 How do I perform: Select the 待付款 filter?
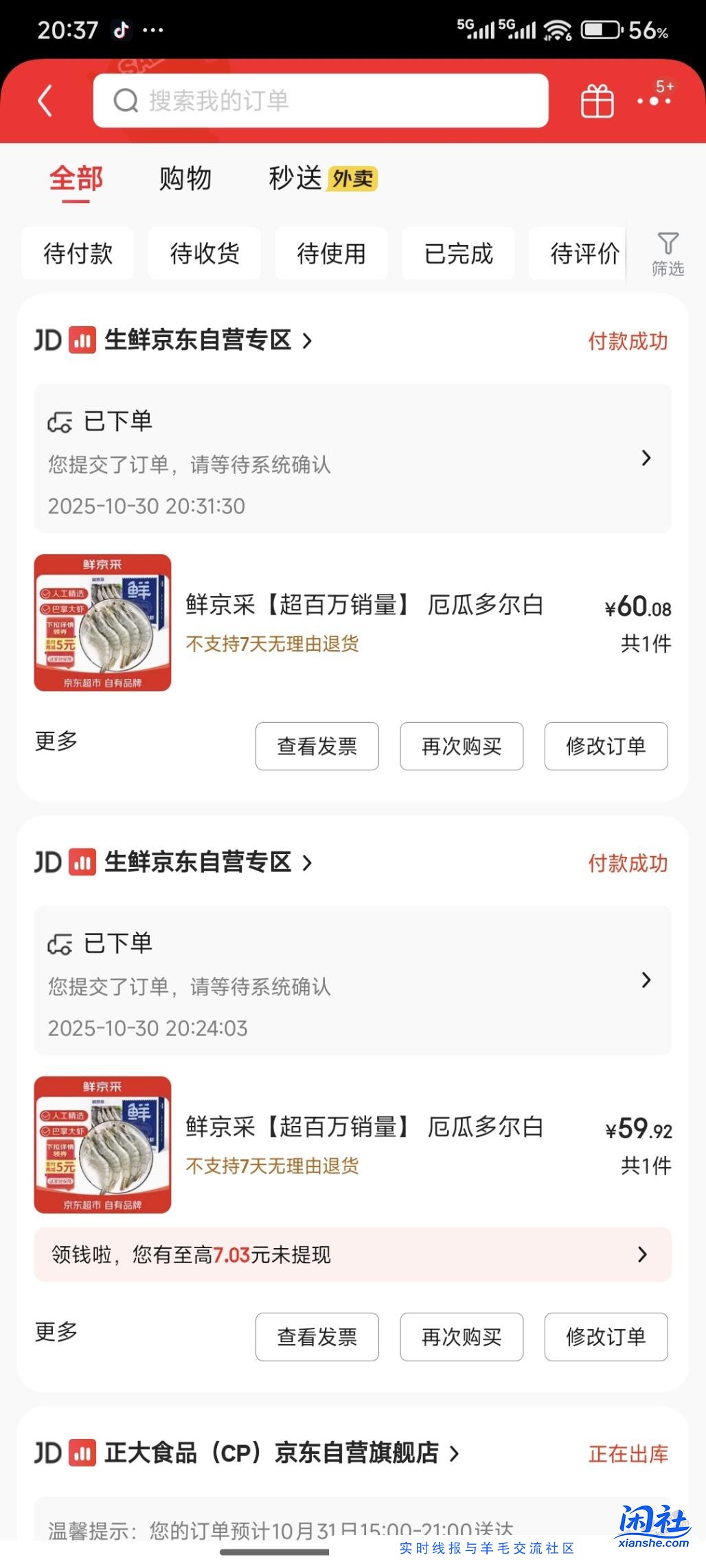pyautogui.click(x=78, y=253)
